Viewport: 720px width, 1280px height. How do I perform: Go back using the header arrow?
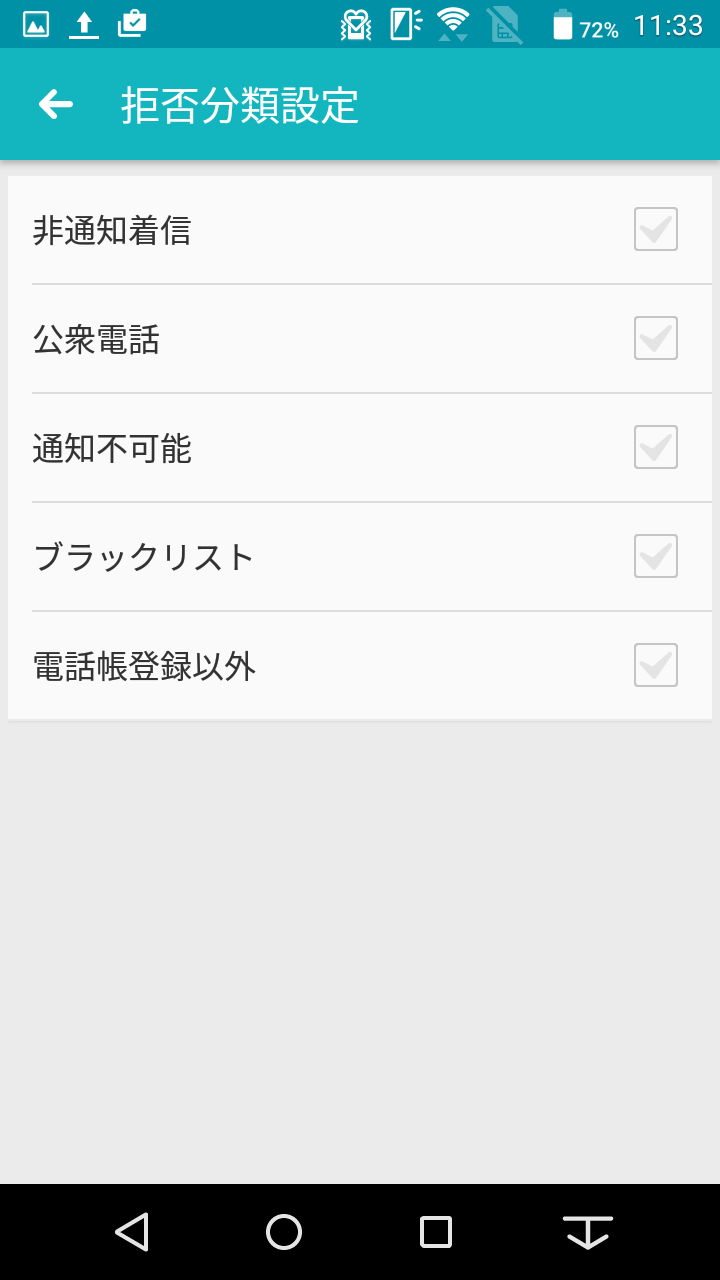tap(56, 104)
